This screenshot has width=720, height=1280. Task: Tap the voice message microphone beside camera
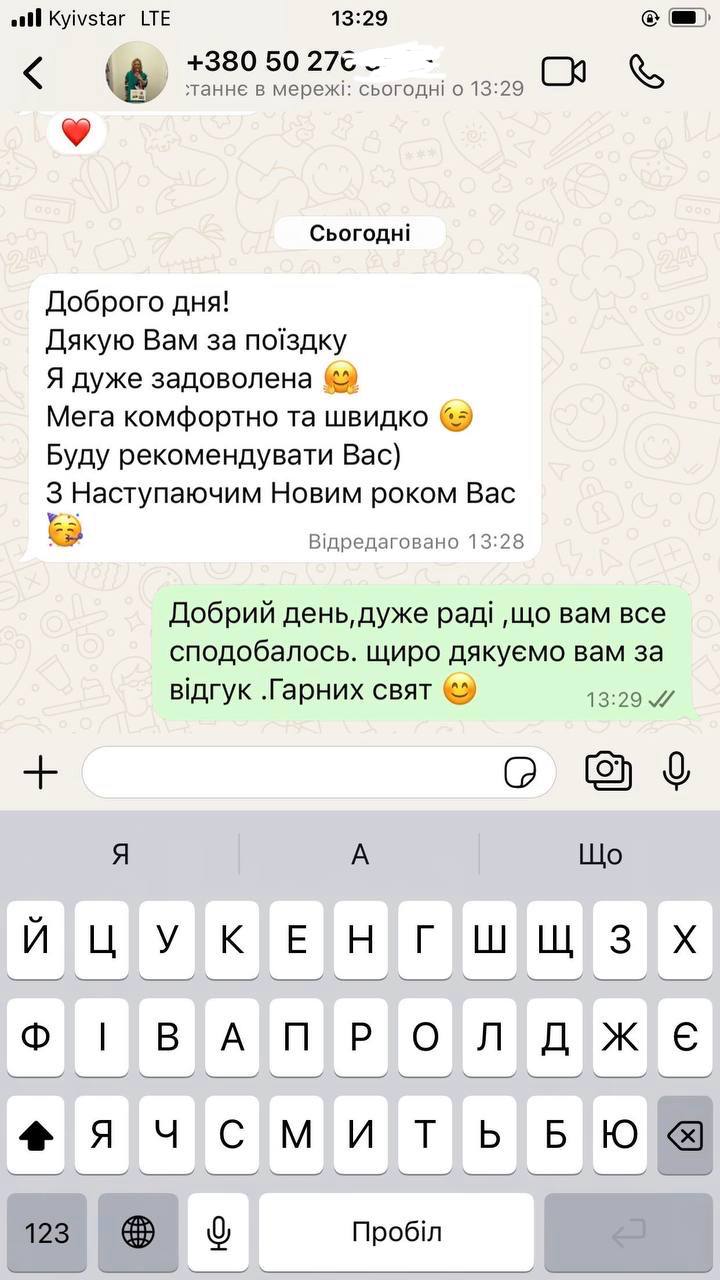676,770
